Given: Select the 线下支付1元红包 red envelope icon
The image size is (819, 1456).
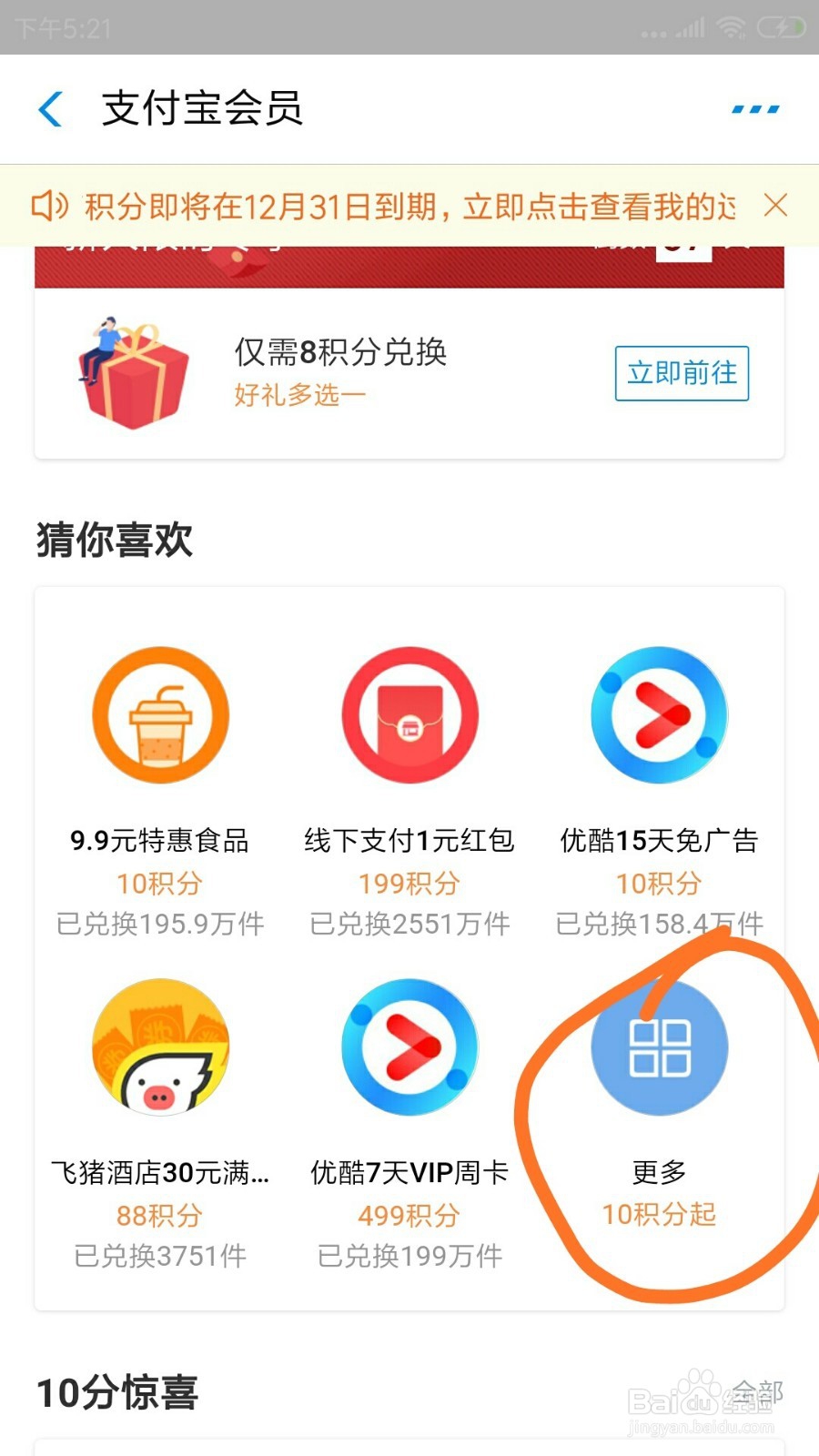Looking at the screenshot, I should tap(409, 714).
